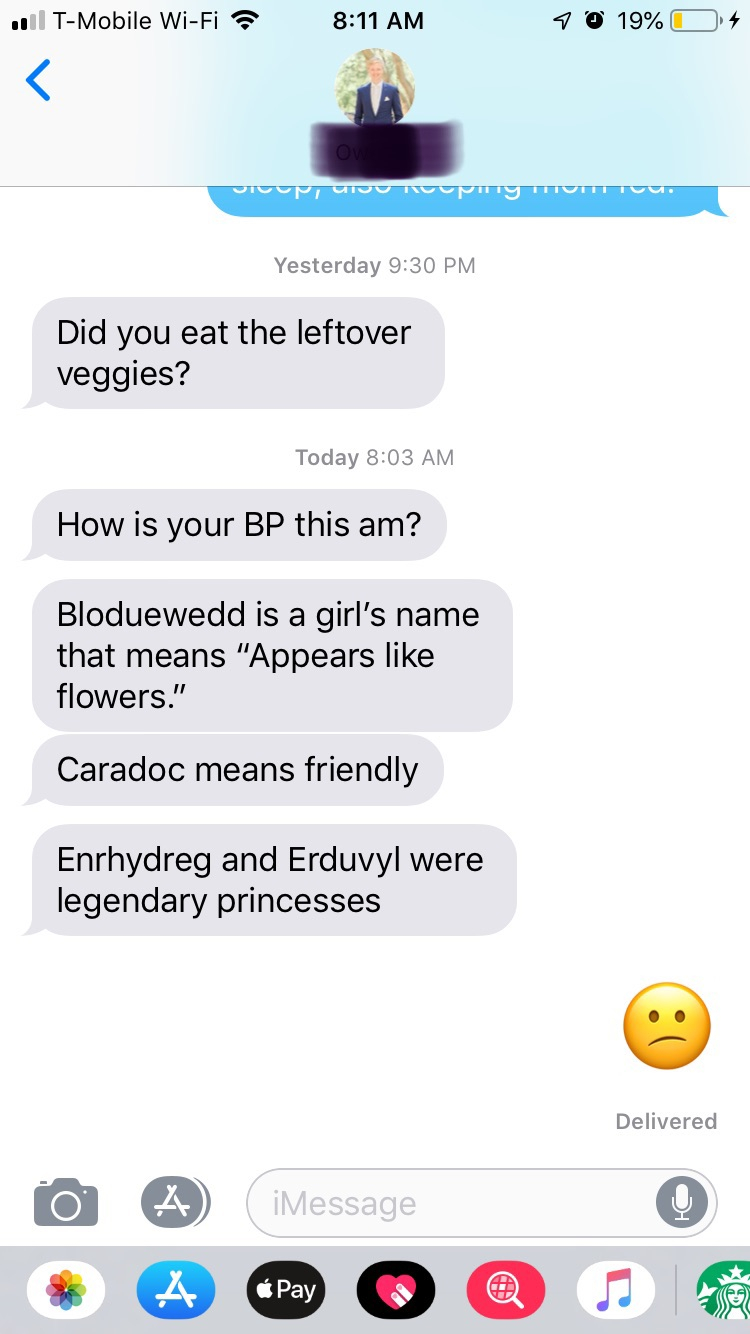Toggle the iMessage app drawer button

pyautogui.click(x=174, y=1202)
